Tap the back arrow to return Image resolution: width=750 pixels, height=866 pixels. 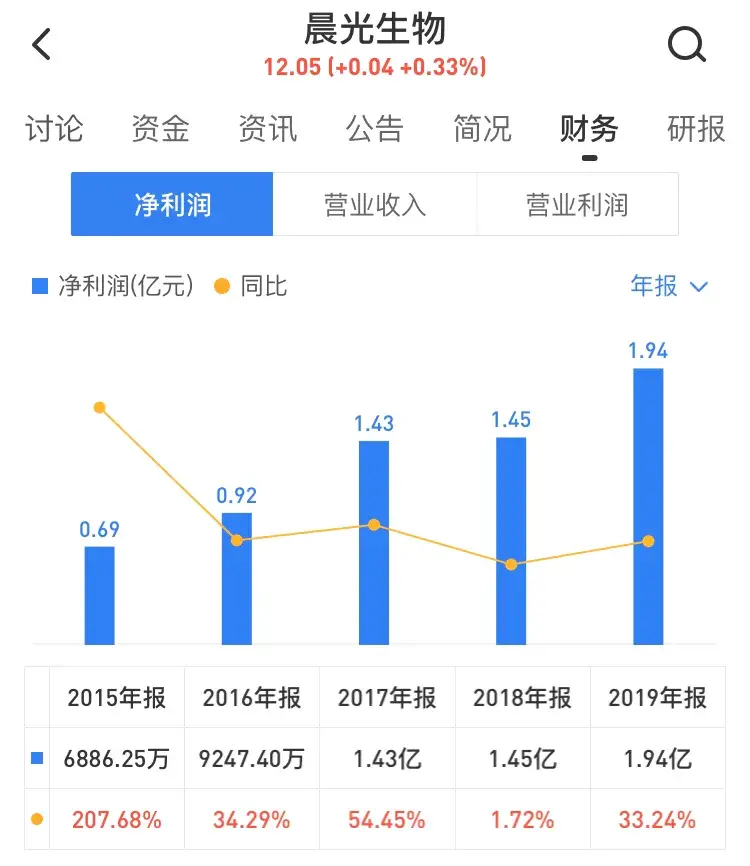coord(40,45)
